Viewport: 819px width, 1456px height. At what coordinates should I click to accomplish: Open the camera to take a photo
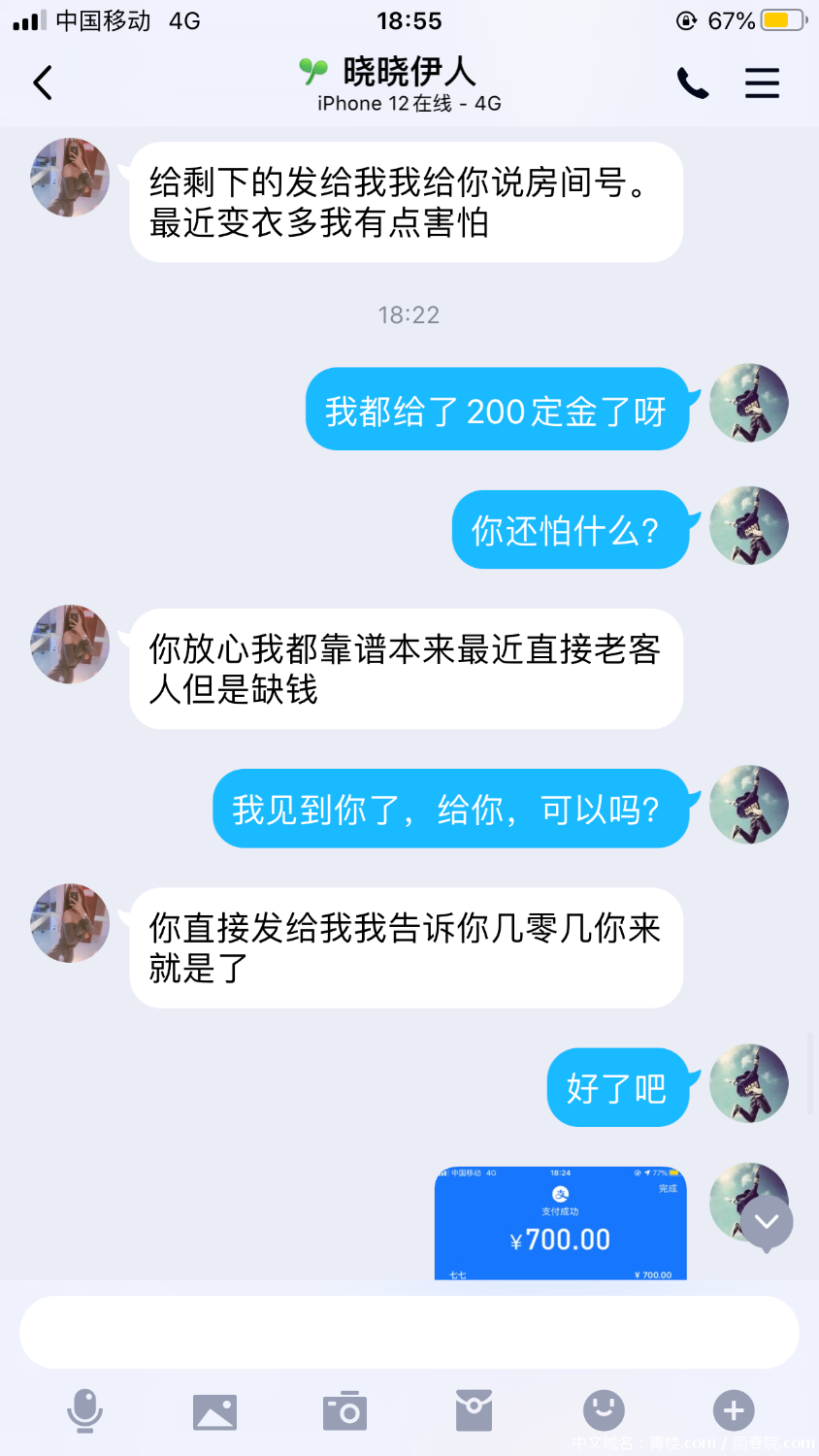[344, 1411]
